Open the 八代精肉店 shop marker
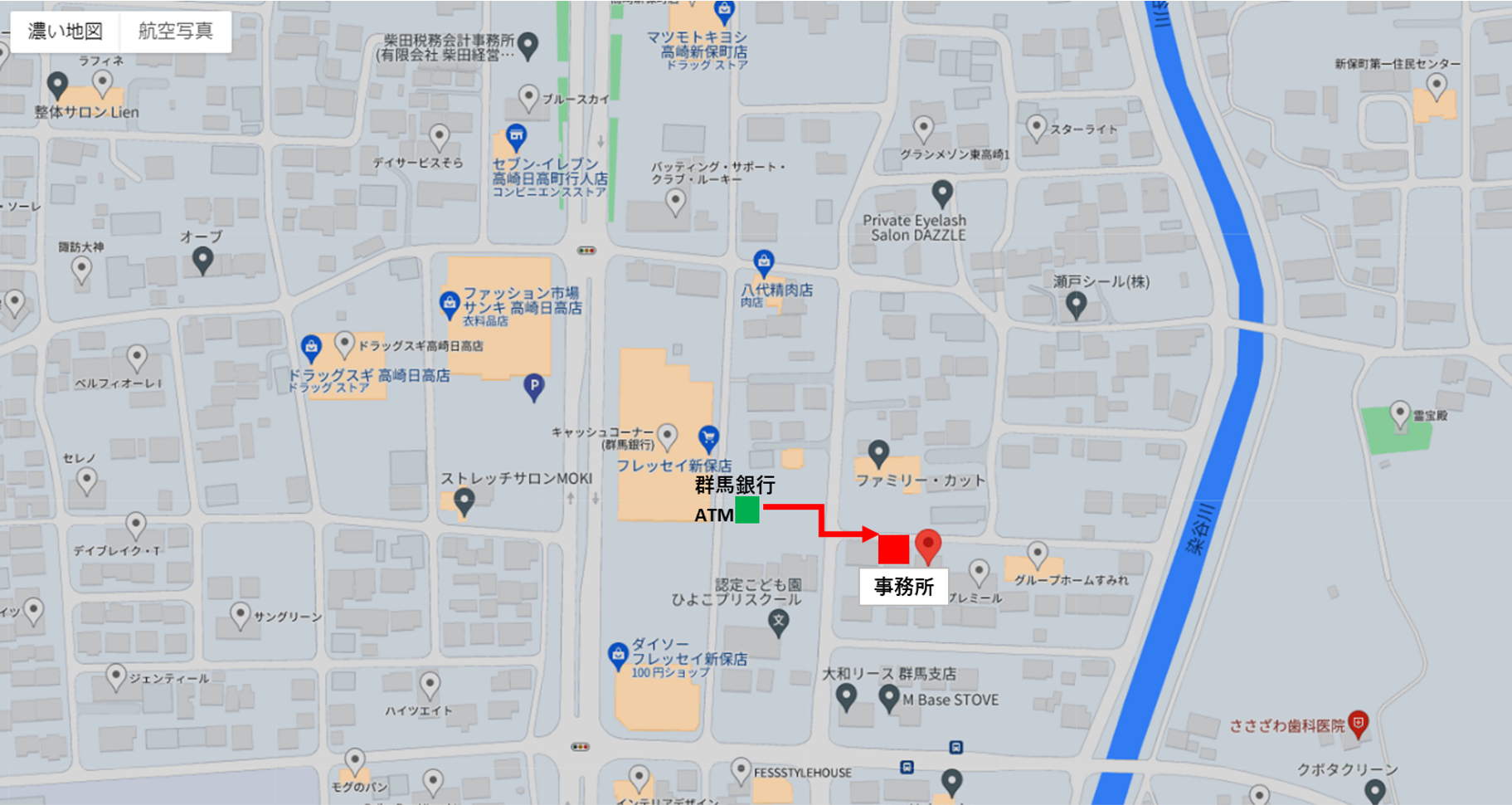1512x805 pixels. [763, 262]
